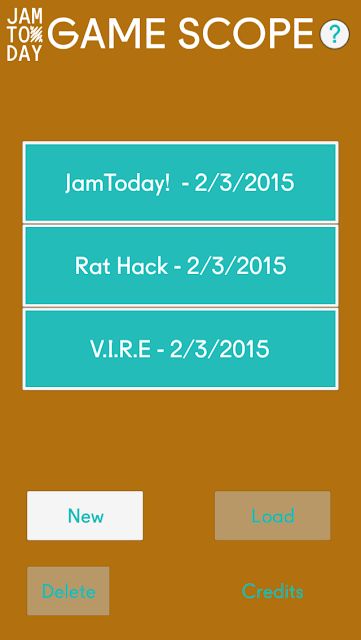Screen dimensions: 361x640
Task: Tap the Load button
Action: tap(272, 516)
